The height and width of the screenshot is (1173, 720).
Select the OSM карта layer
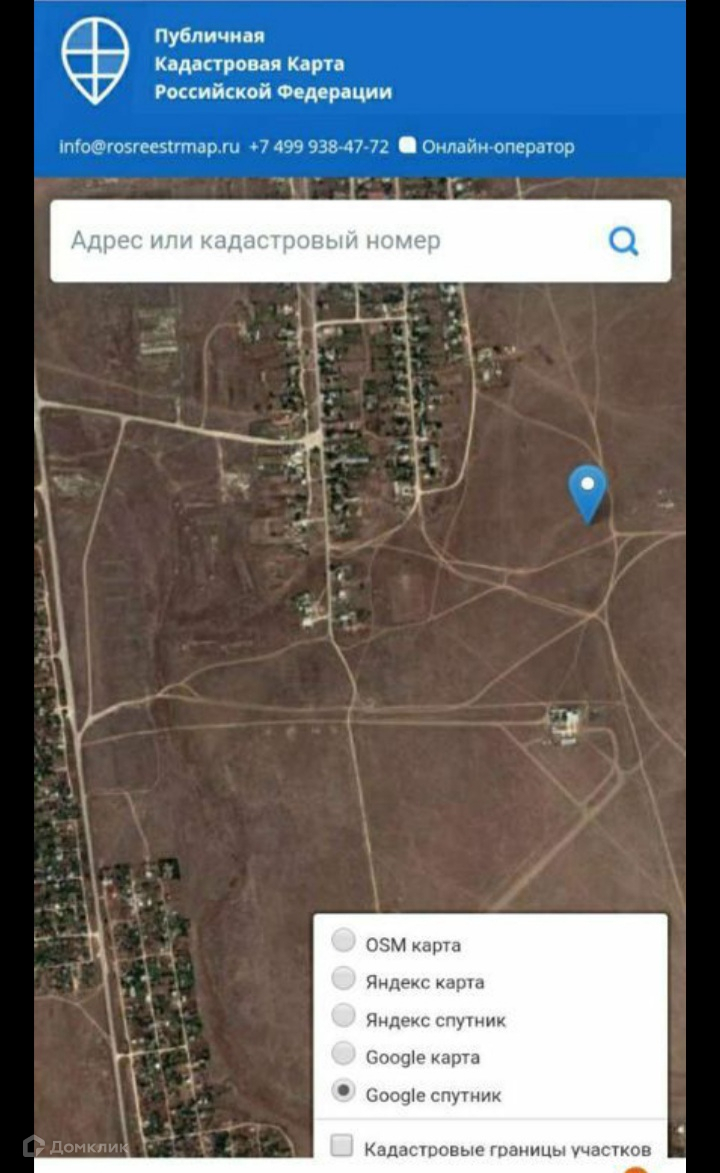[x=344, y=941]
